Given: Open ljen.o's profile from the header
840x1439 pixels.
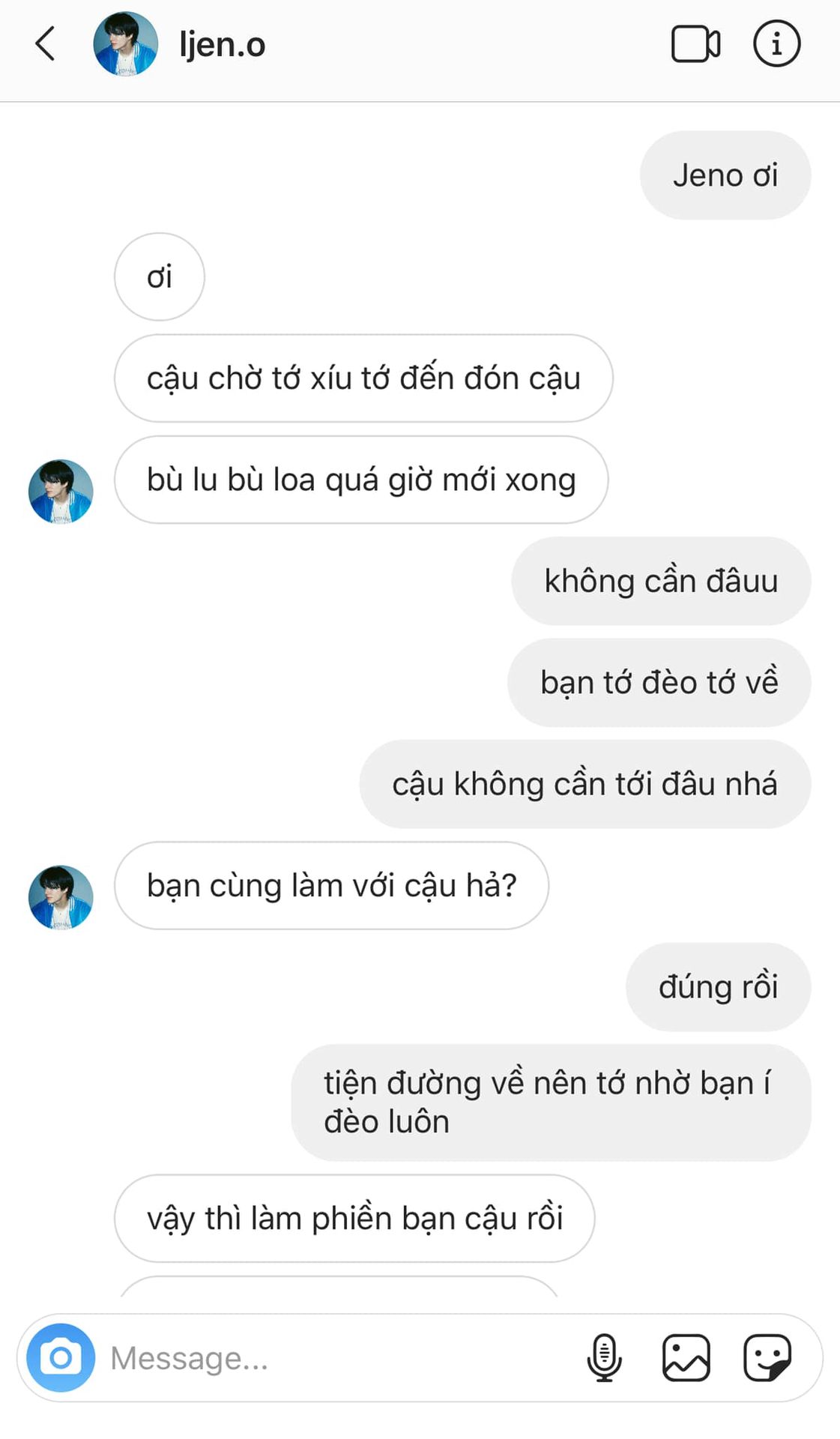Looking at the screenshot, I should click(222, 45).
